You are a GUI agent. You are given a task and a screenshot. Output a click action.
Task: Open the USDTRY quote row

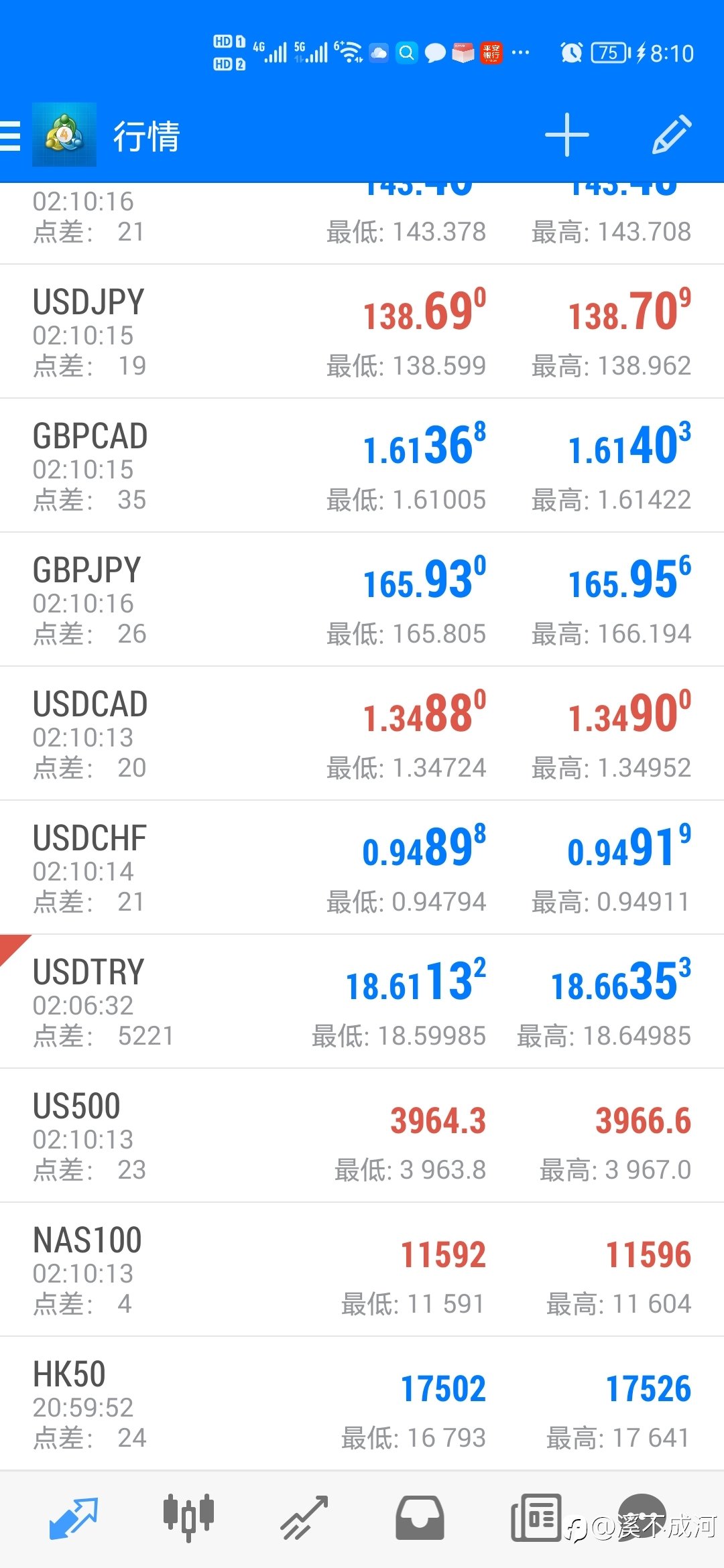[362, 1002]
